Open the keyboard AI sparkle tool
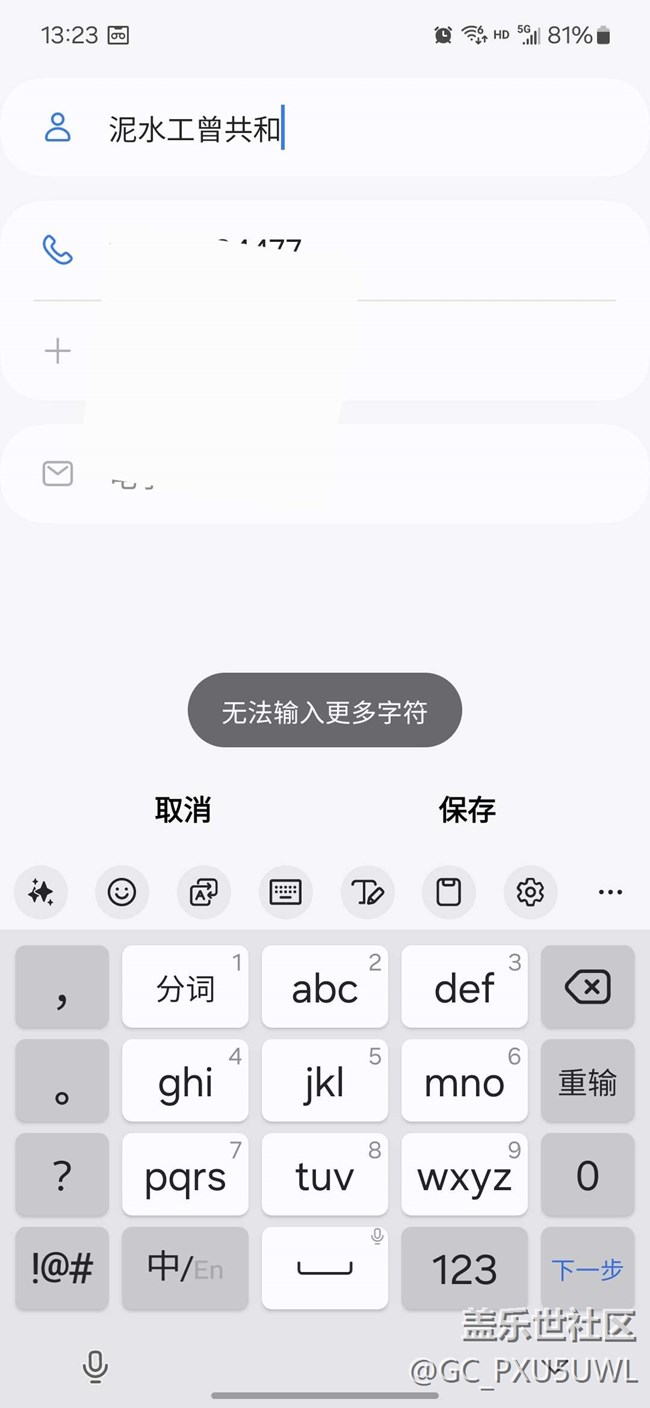This screenshot has width=650, height=1408. tap(41, 892)
